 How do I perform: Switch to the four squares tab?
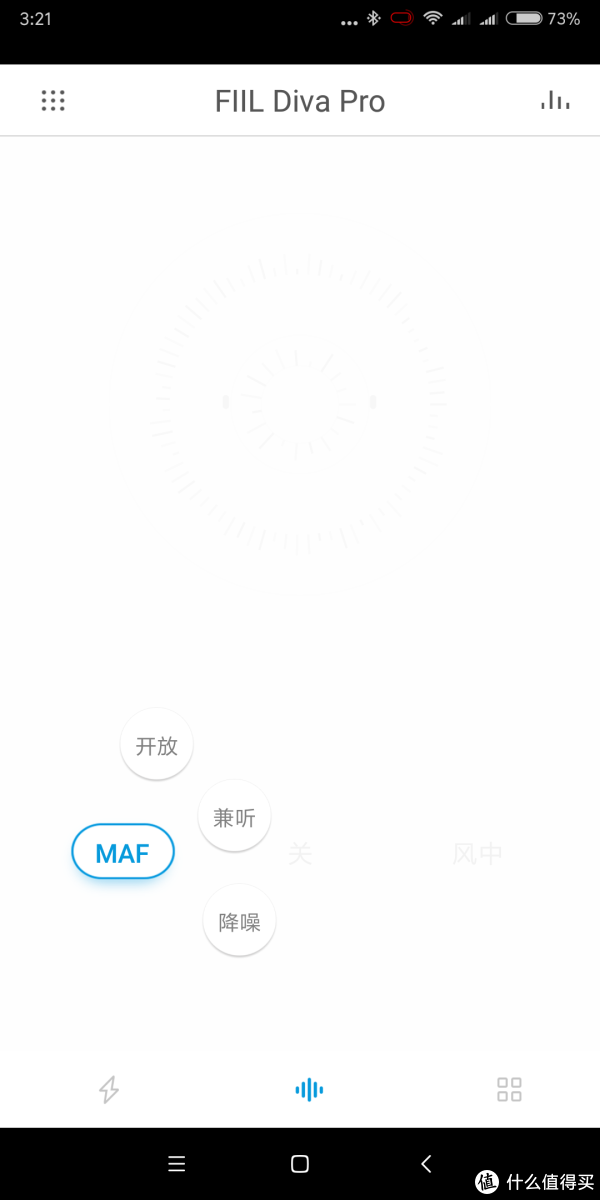510,1089
